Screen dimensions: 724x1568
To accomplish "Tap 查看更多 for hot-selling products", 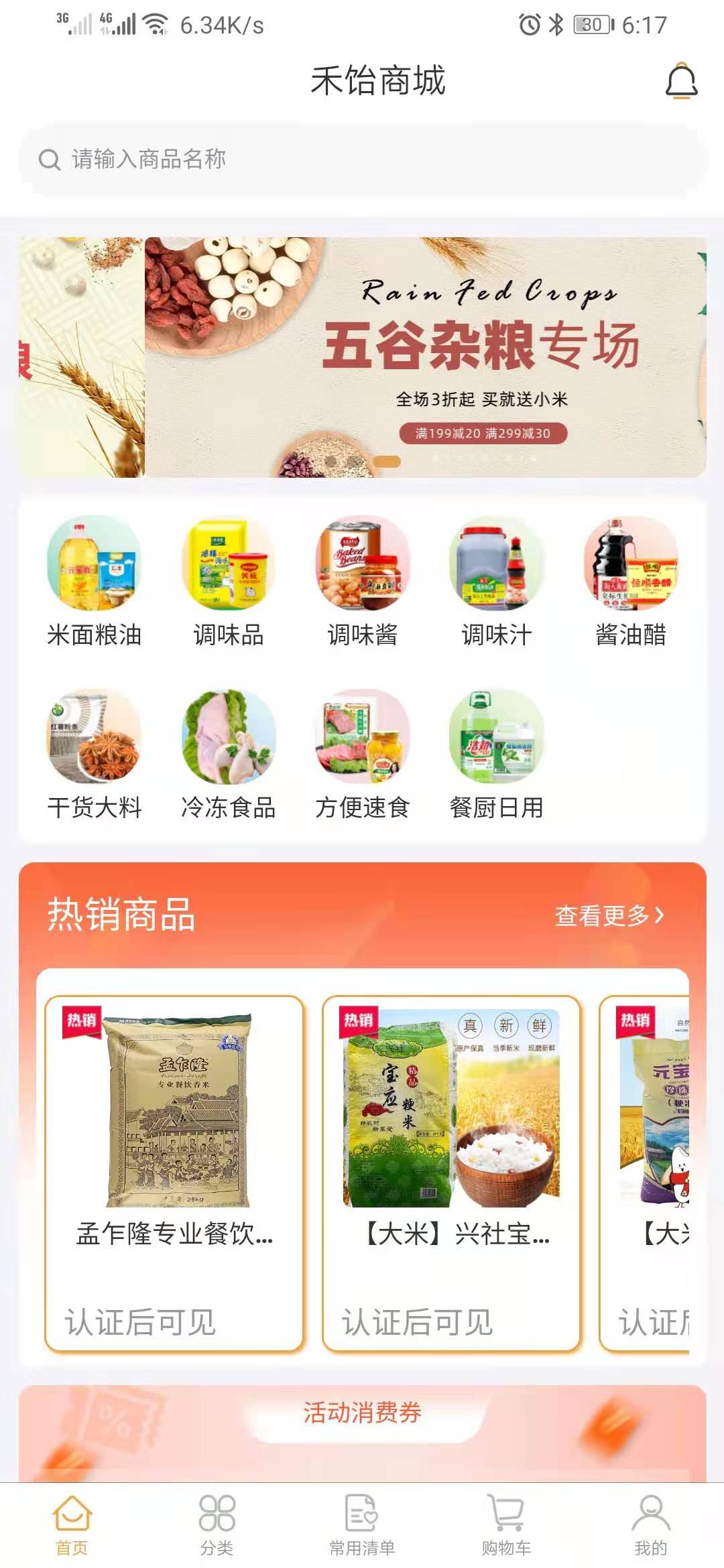I will (x=609, y=915).
